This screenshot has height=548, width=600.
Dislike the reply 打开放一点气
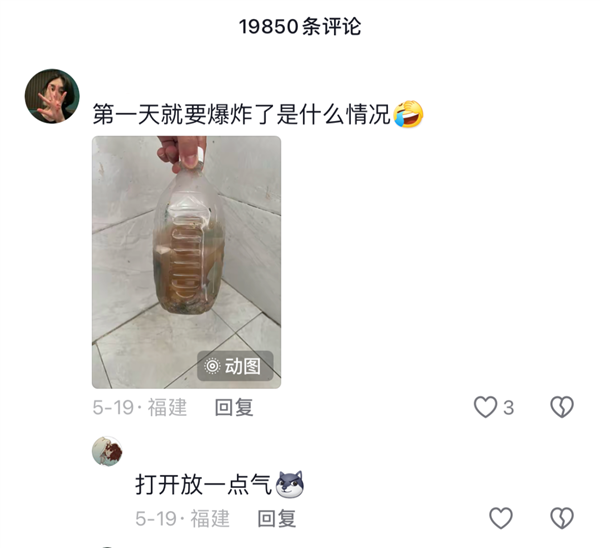tap(562, 518)
